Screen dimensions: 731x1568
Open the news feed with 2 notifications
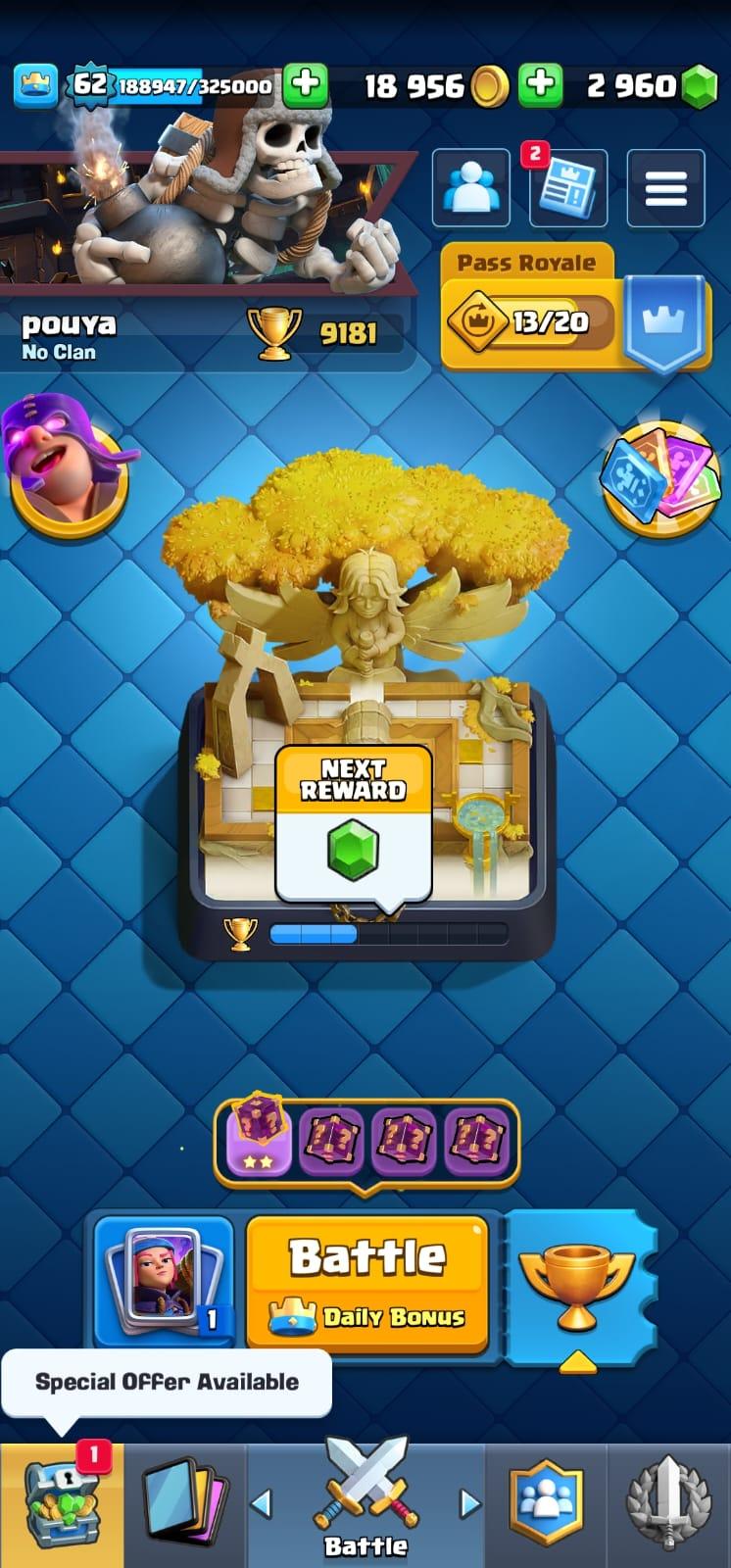pos(568,188)
